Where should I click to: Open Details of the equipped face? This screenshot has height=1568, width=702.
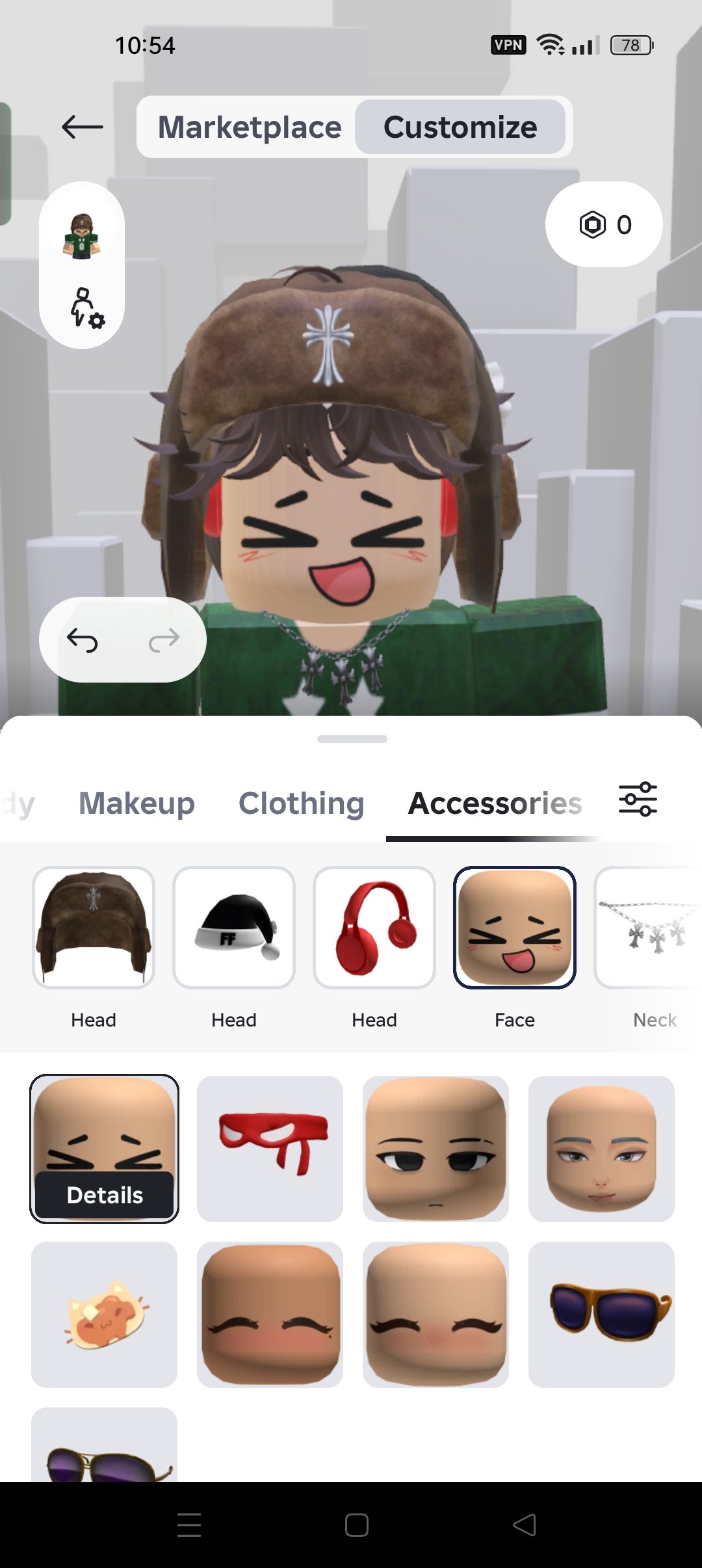click(x=105, y=1195)
